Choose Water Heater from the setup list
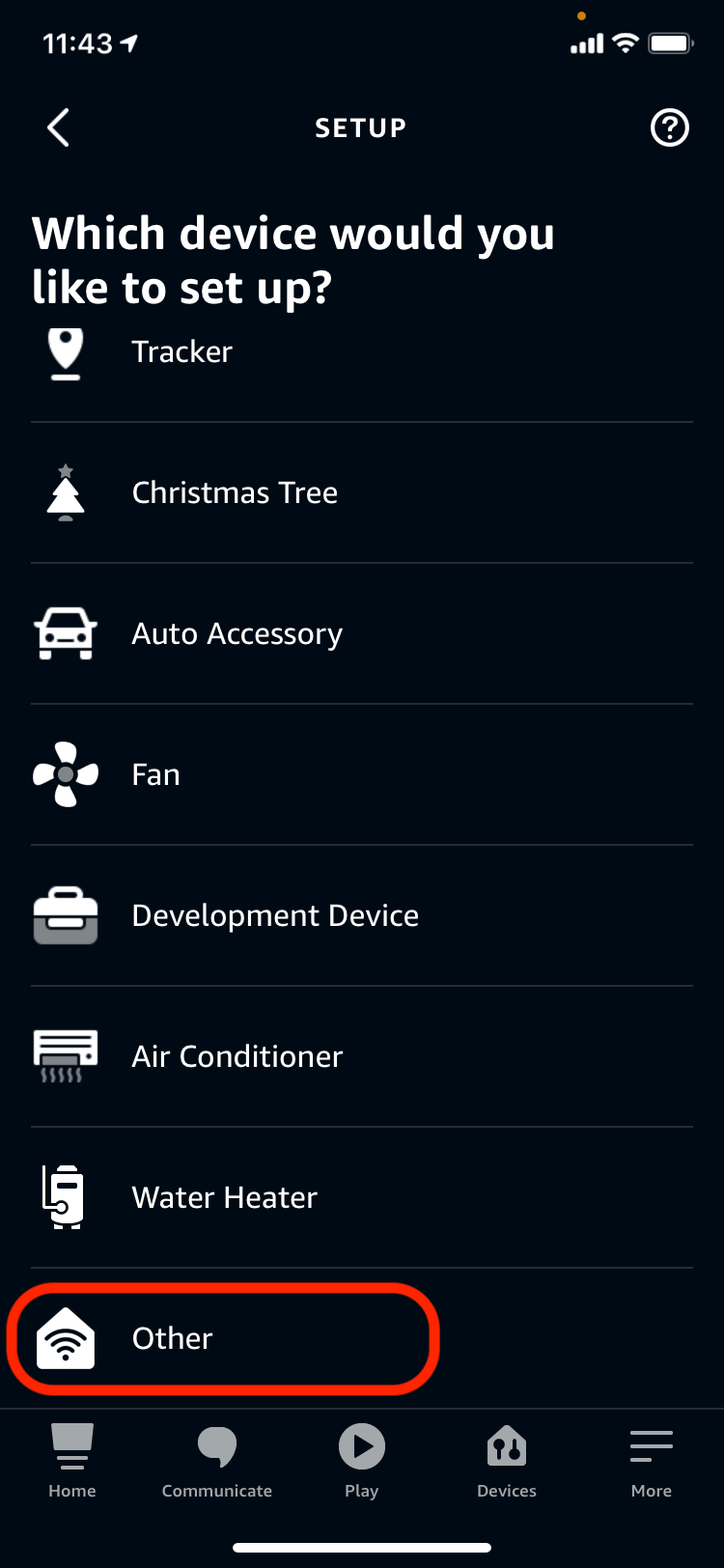 click(x=224, y=1196)
